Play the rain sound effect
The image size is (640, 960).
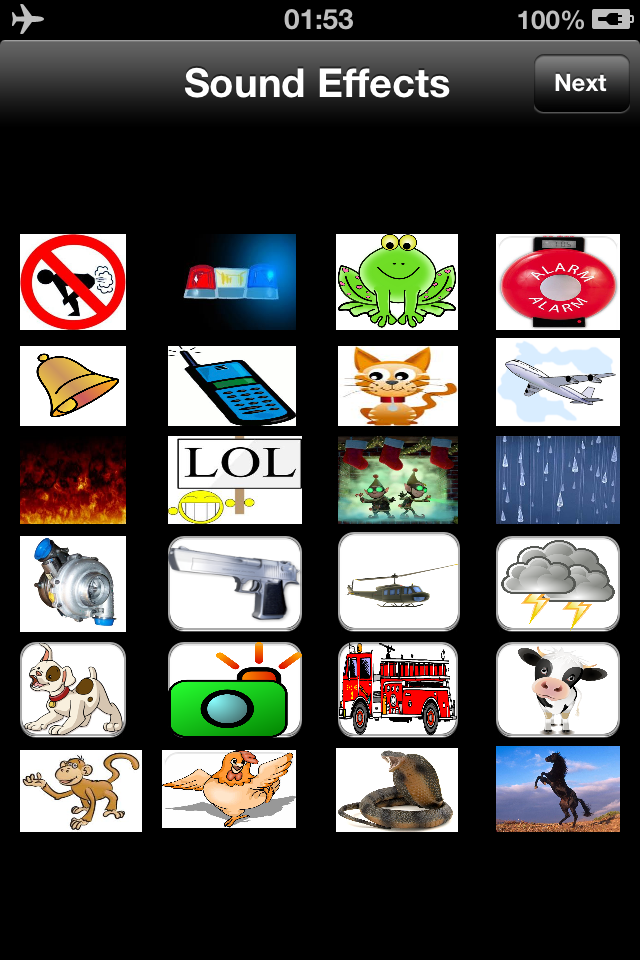point(558,480)
